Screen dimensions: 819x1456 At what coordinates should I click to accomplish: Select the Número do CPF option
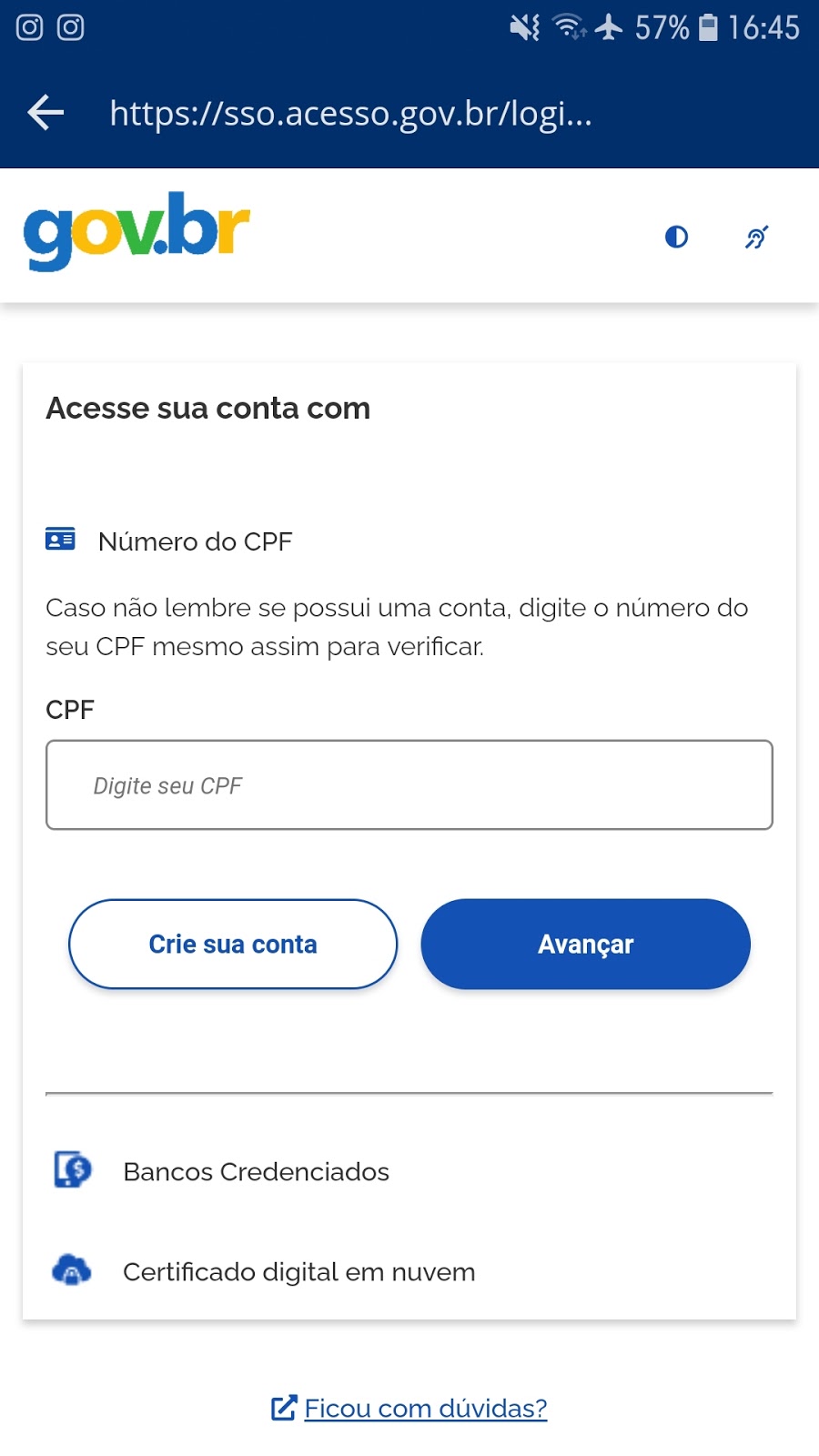195,542
